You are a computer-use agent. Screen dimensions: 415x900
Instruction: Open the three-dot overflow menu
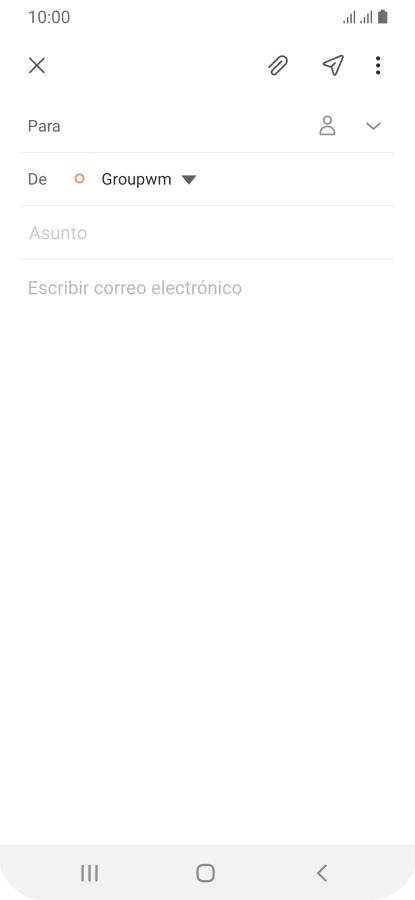[x=378, y=65]
